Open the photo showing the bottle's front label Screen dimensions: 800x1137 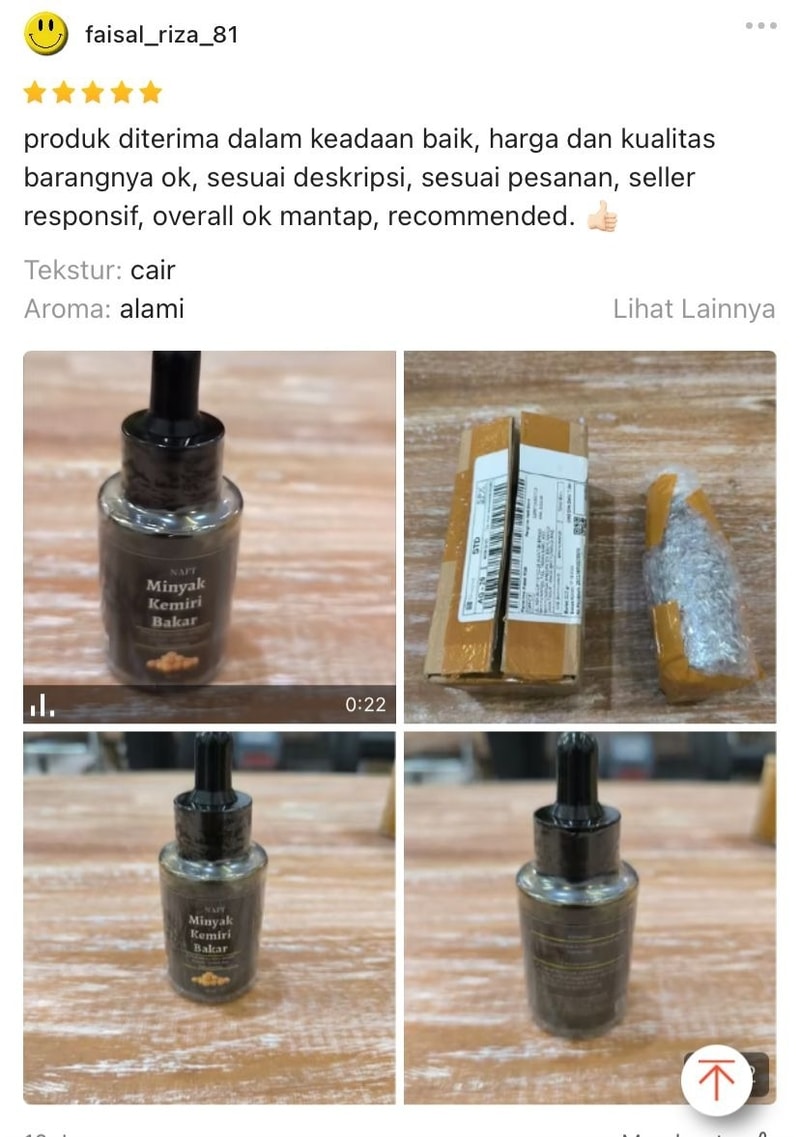[209, 916]
